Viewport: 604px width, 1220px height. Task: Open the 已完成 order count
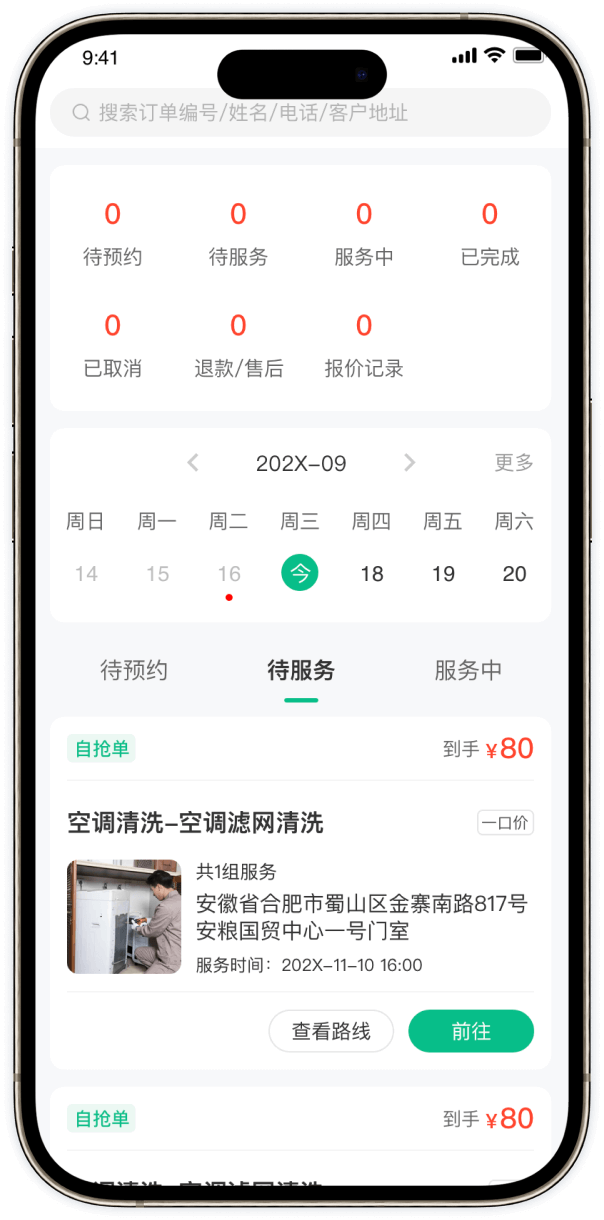coord(490,234)
